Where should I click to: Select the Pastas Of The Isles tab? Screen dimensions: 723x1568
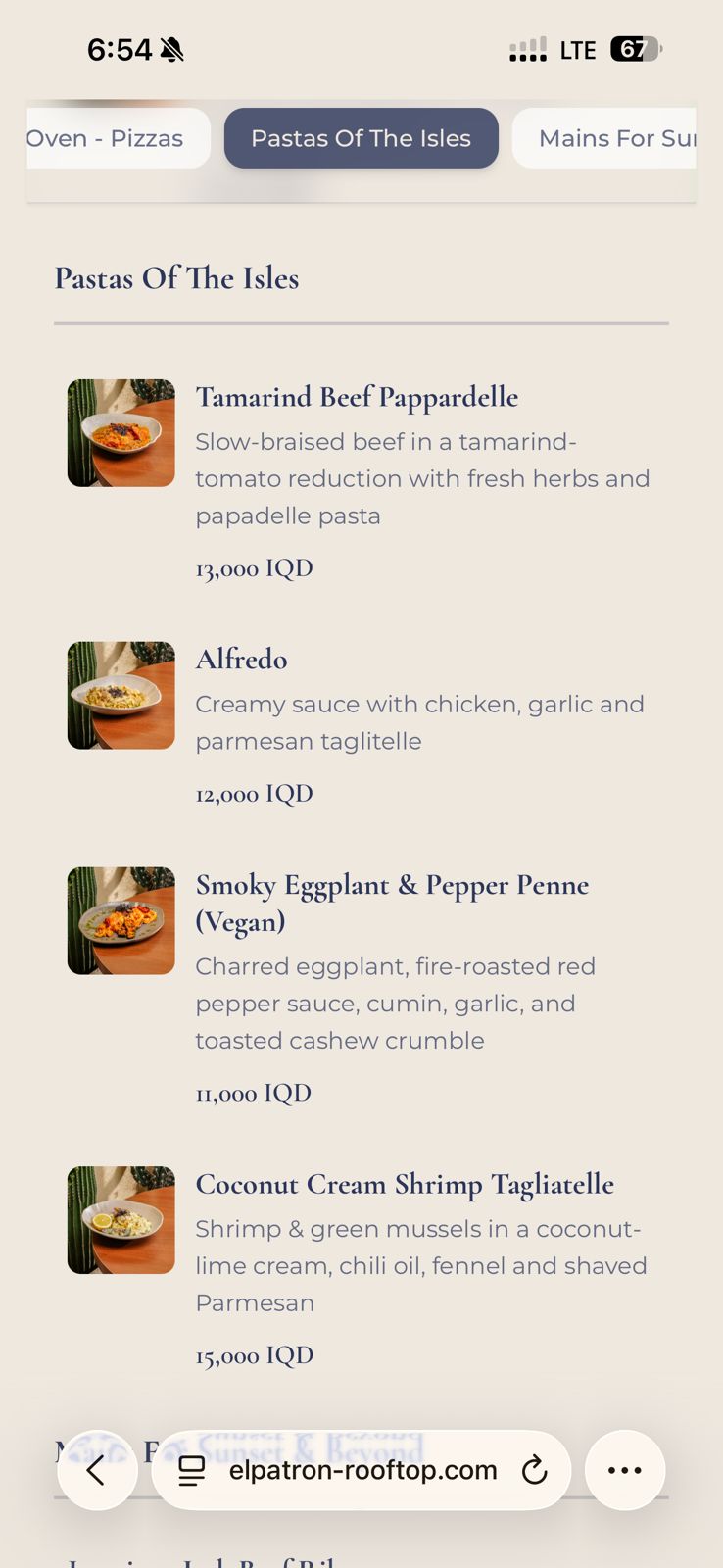[361, 138]
